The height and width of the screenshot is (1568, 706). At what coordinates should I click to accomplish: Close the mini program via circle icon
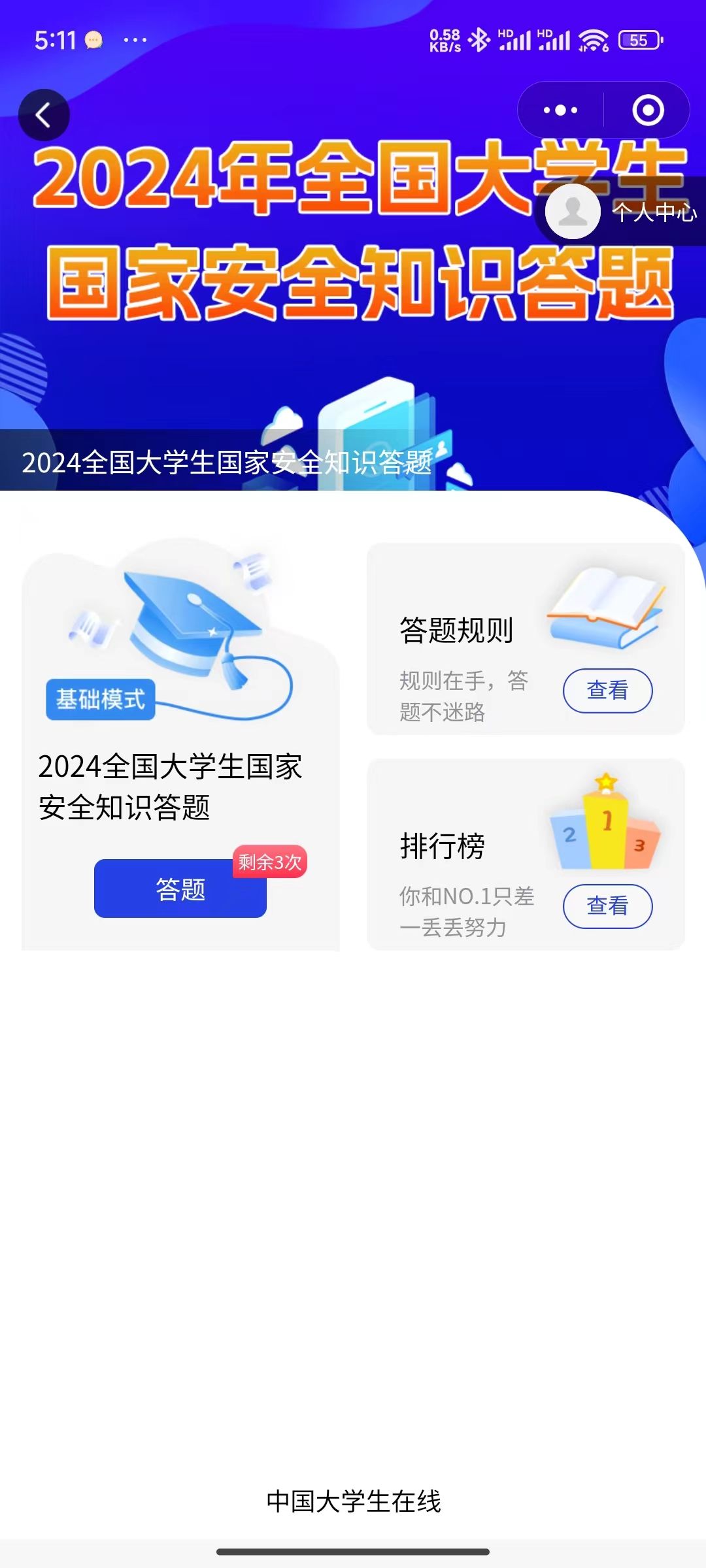648,110
